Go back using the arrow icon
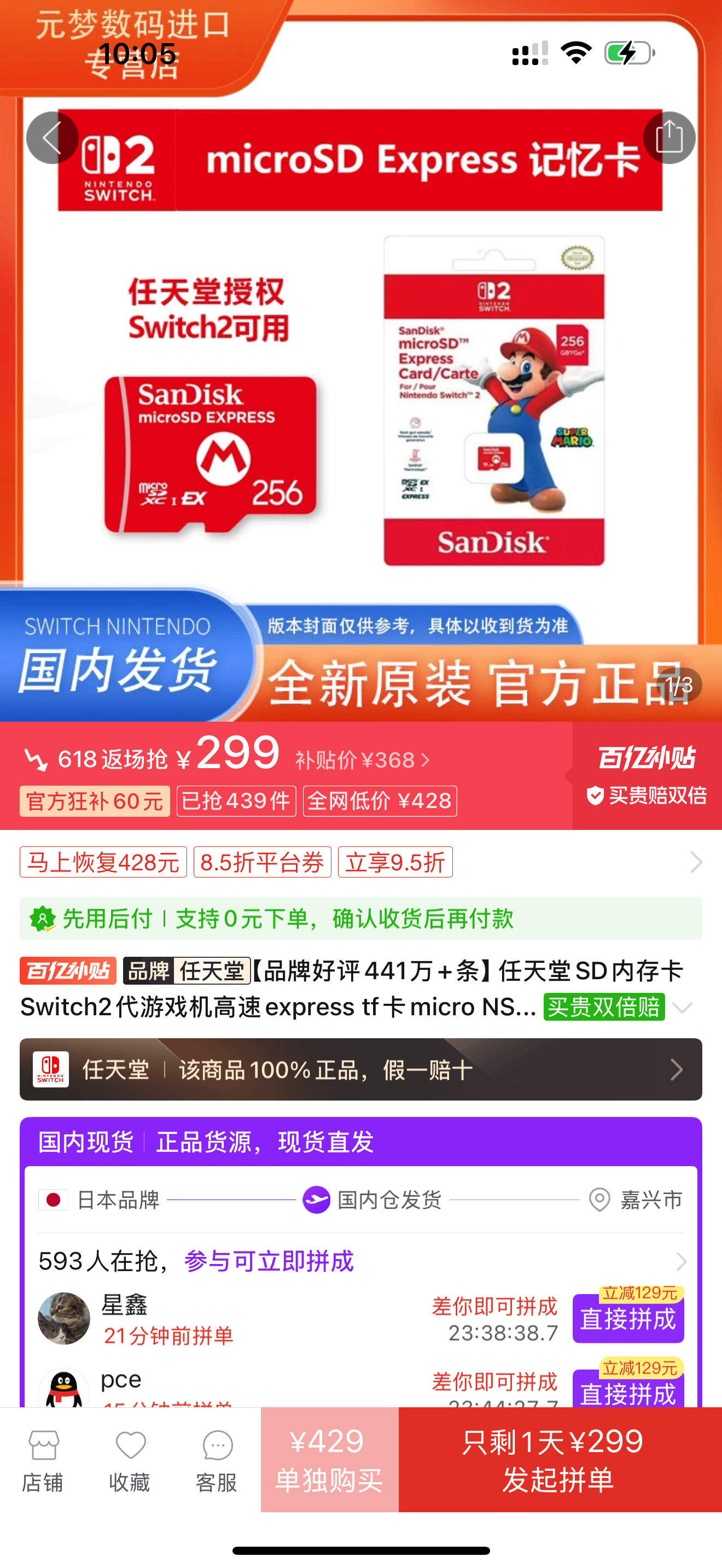 (x=53, y=138)
